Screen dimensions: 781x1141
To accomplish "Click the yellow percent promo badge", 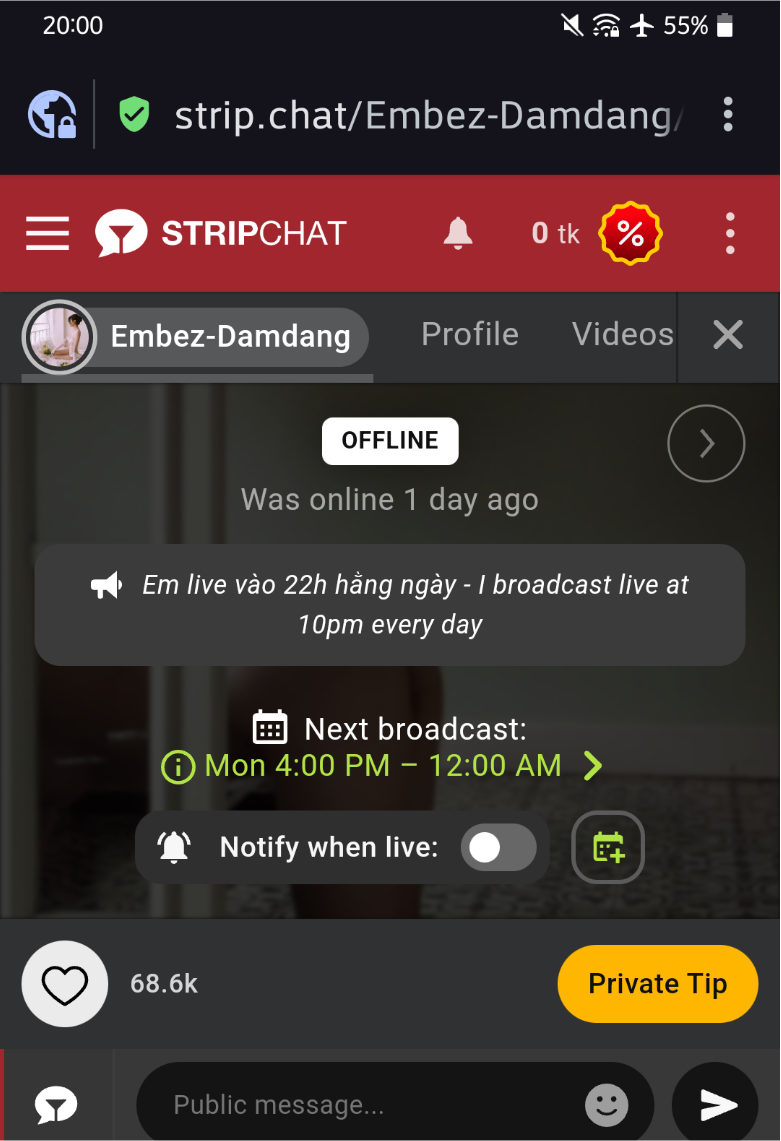I will tap(629, 233).
